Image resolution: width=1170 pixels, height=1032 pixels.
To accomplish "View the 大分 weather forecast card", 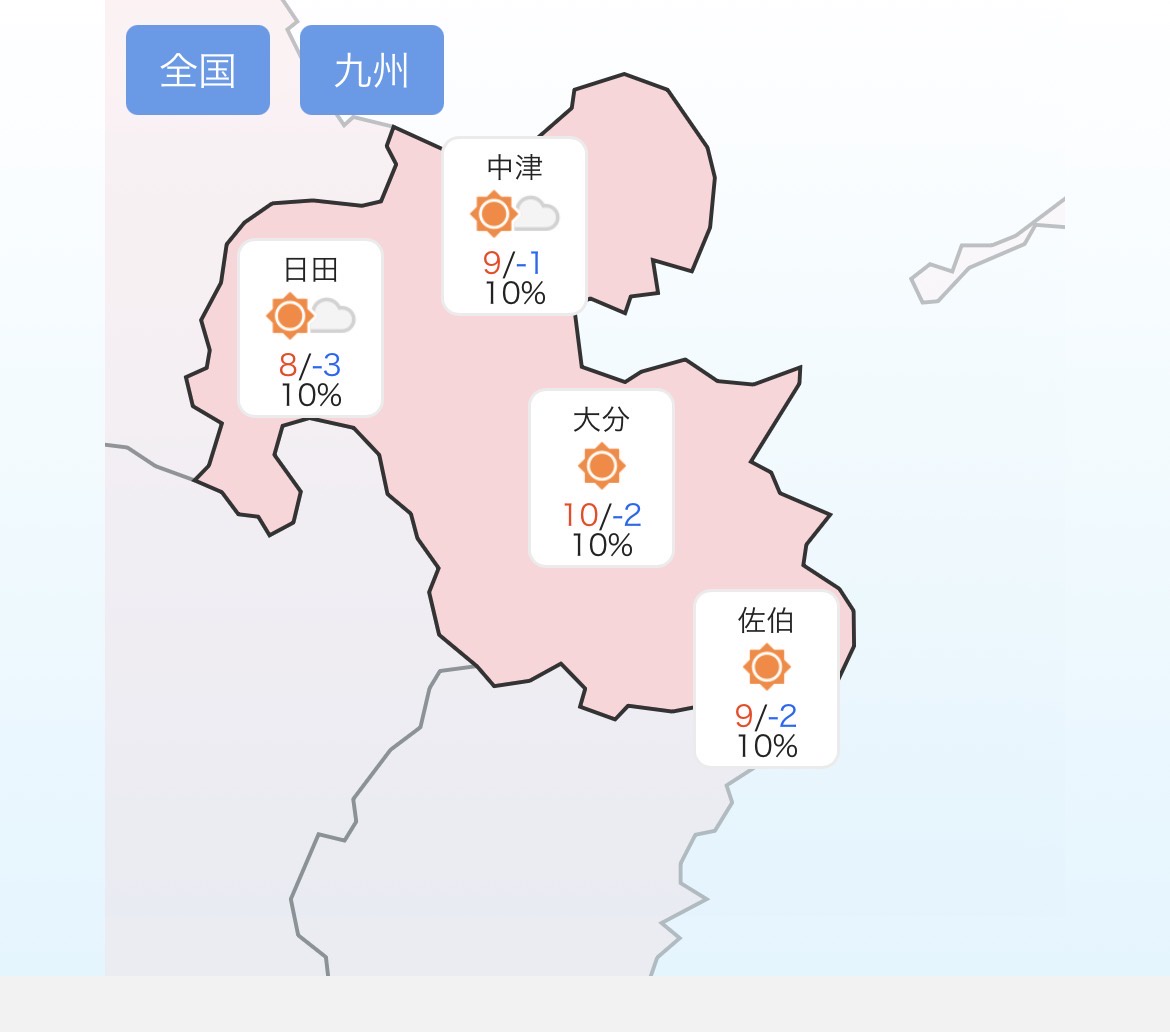I will click(x=601, y=478).
